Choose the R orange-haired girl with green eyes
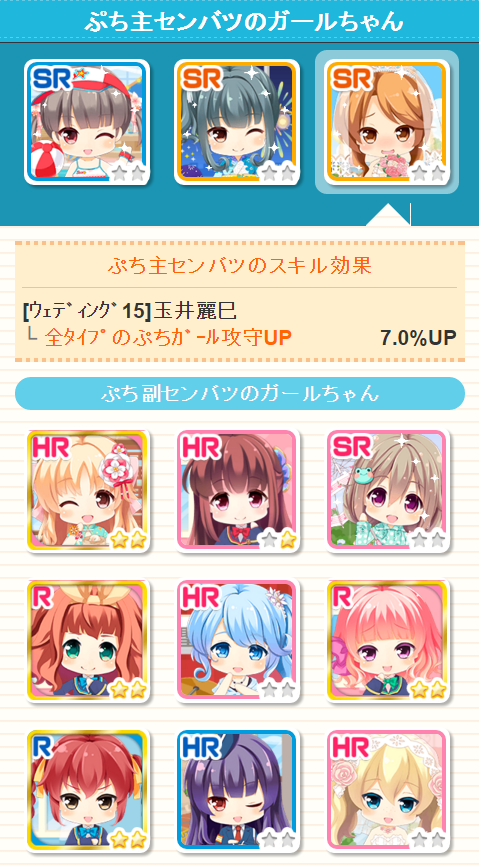This screenshot has height=866, width=479. (87, 641)
